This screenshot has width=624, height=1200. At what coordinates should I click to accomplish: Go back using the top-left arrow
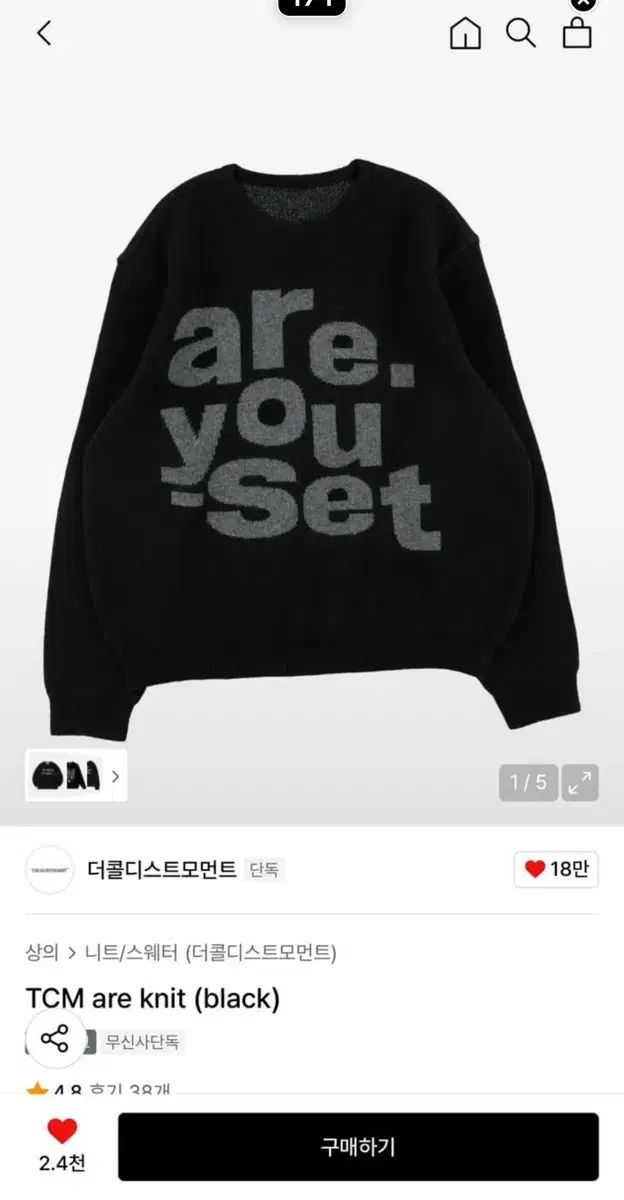(x=44, y=33)
